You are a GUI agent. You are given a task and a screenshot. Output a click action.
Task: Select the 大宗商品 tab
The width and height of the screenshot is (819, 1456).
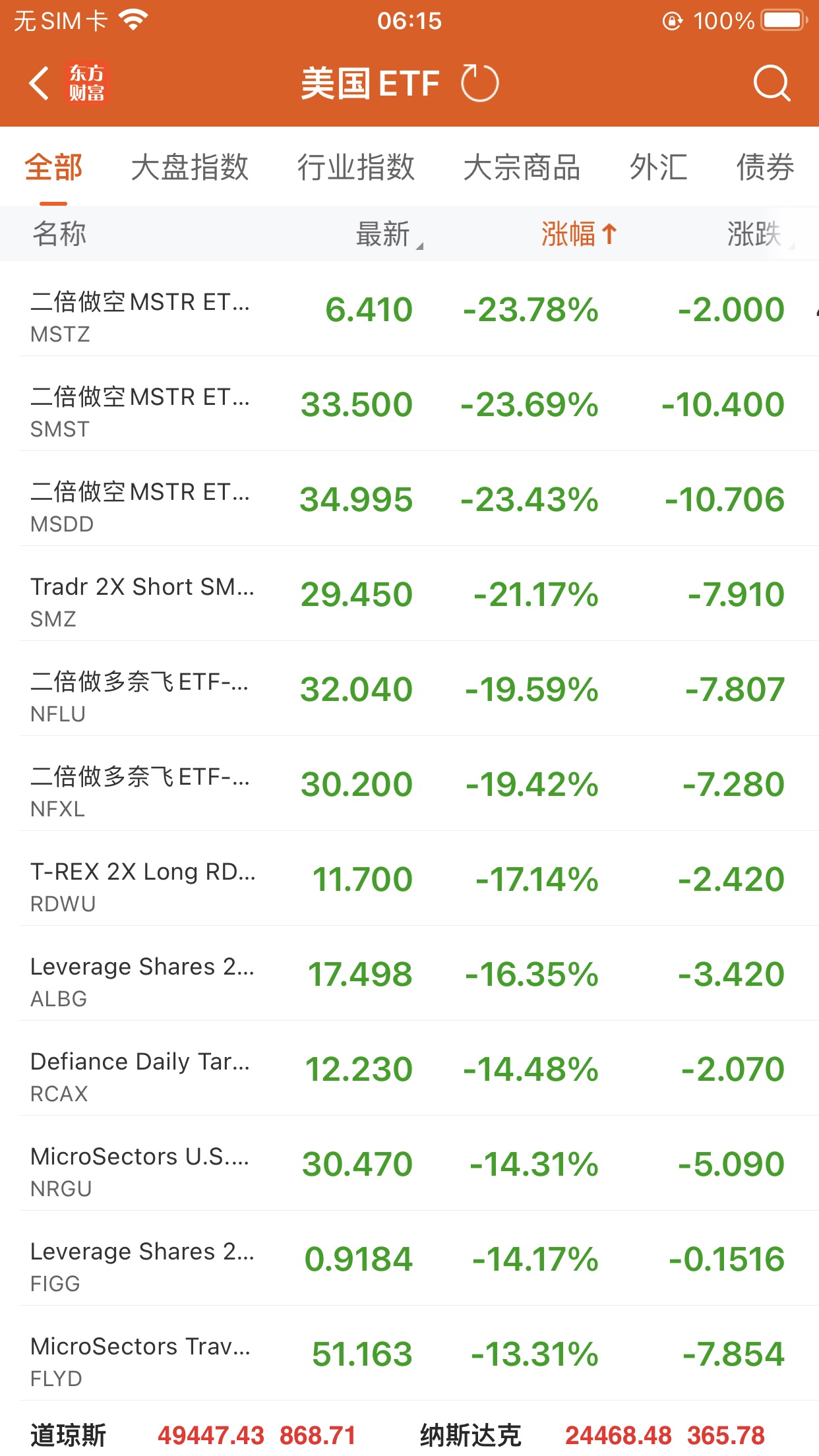[521, 167]
